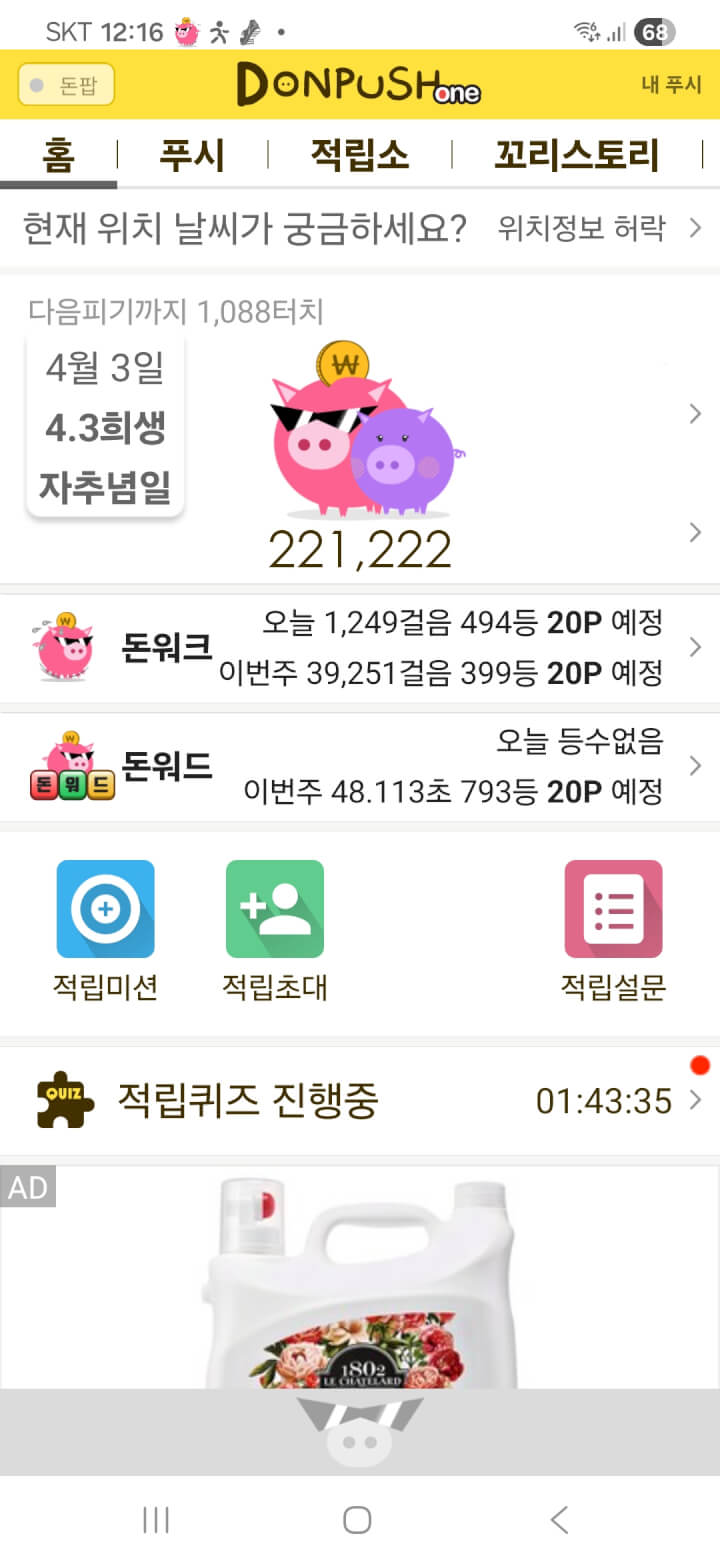Open 적립초대 invite friends

point(274,930)
